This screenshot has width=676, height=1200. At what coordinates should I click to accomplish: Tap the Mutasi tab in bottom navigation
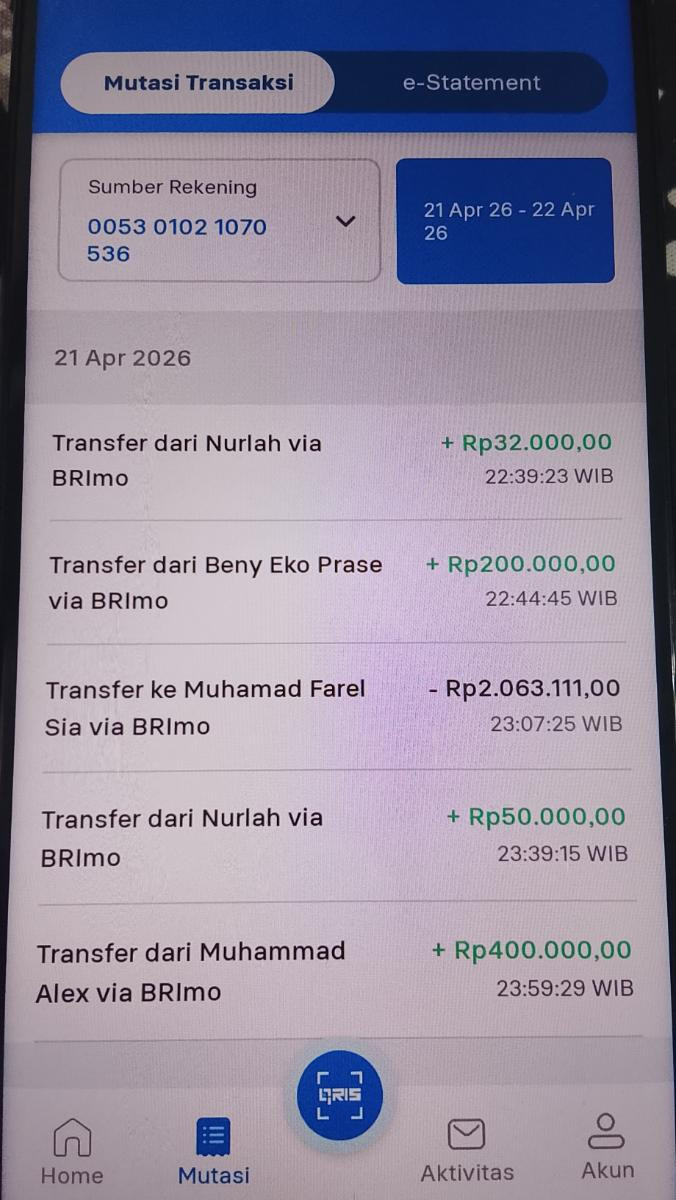tap(213, 1152)
